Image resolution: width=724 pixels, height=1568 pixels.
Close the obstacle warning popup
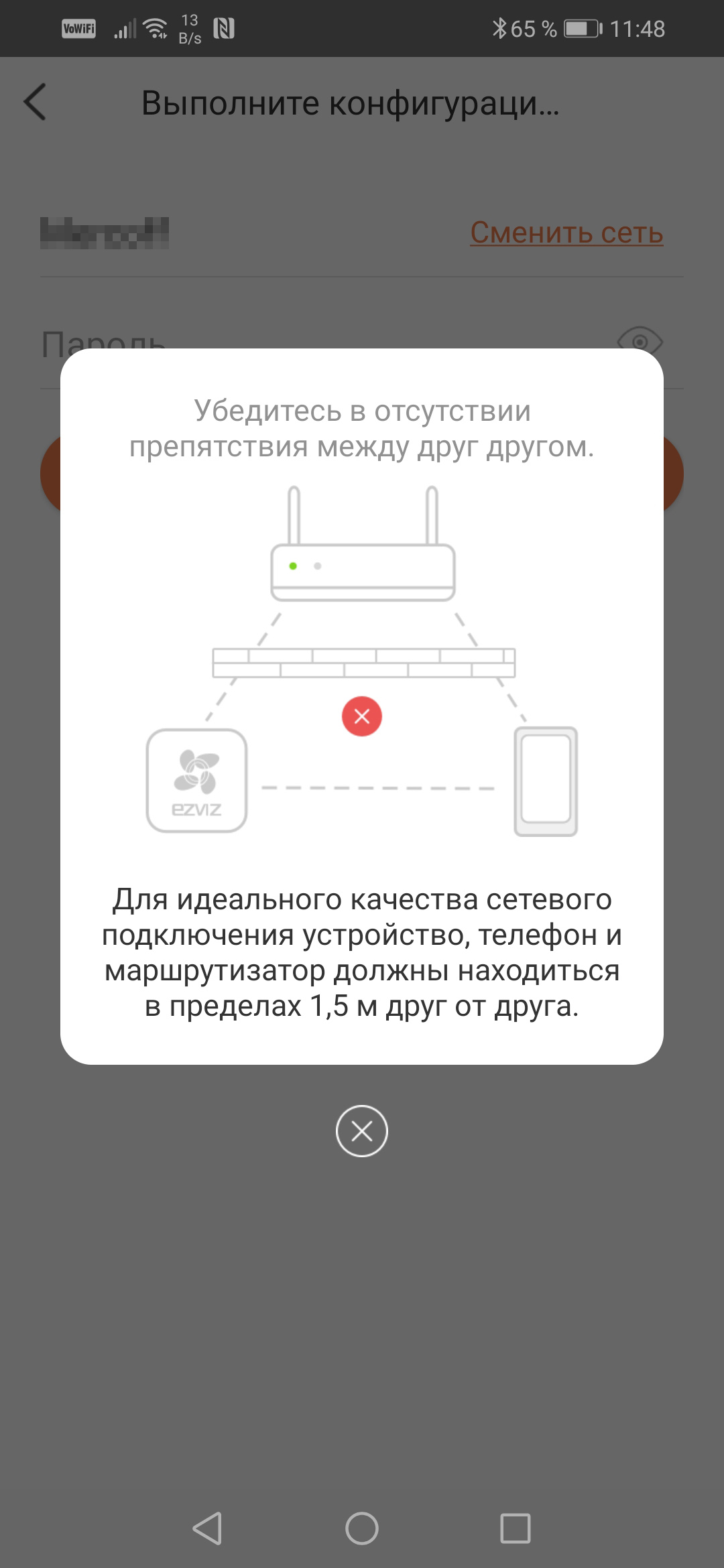click(x=361, y=1131)
